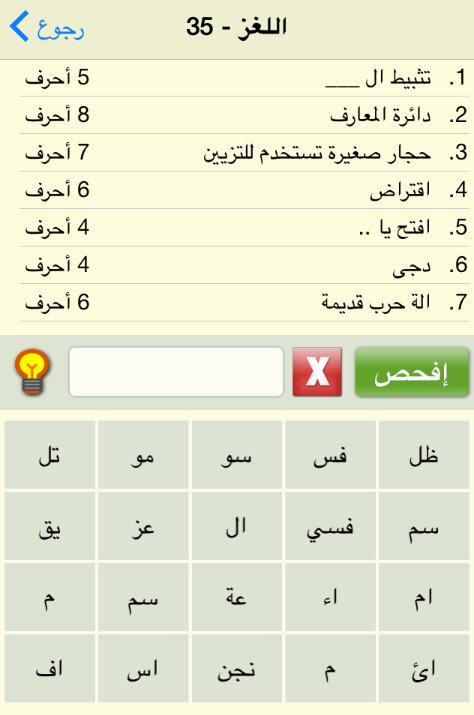Add the اف letter tile

[50, 668]
